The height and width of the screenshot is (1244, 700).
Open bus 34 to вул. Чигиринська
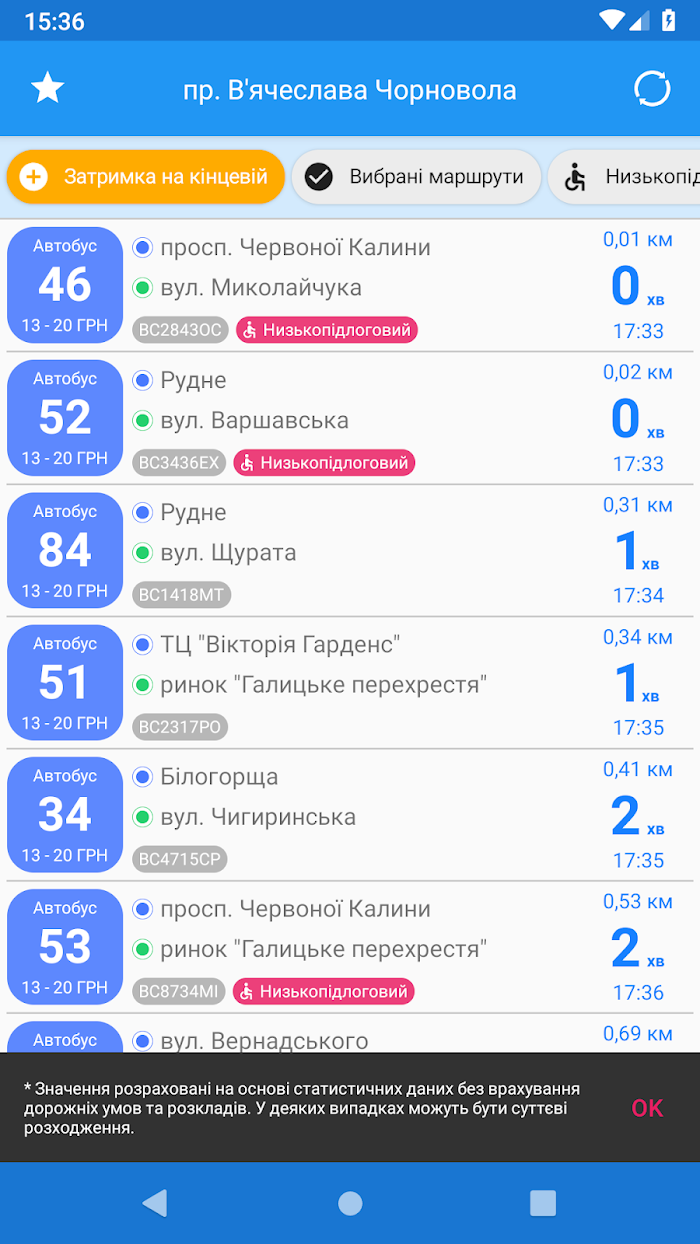(x=350, y=814)
